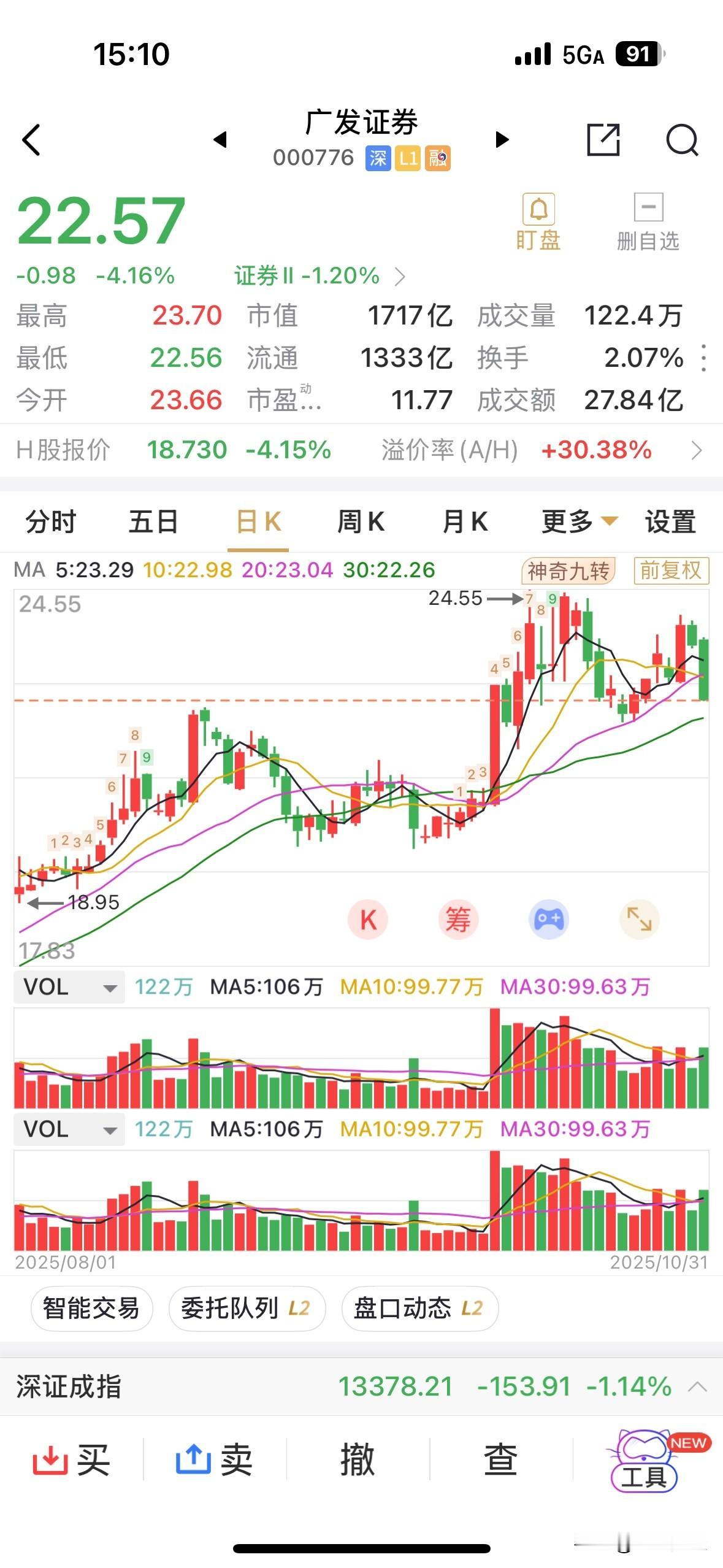Viewport: 723px width, 1568px height.
Task: Tap the right arrow to view next stock
Action: click(502, 140)
